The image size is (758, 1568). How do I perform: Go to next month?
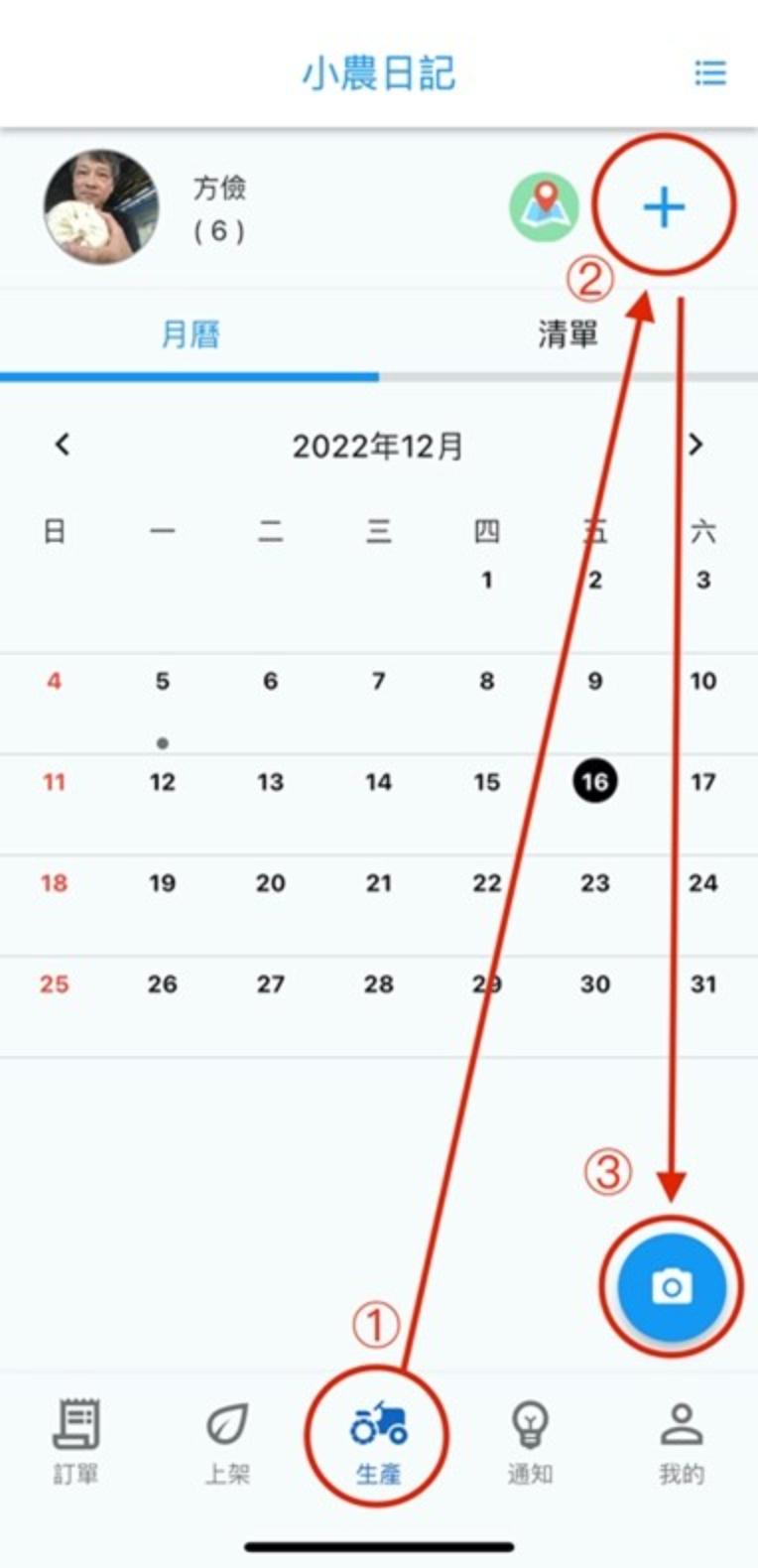(x=695, y=445)
